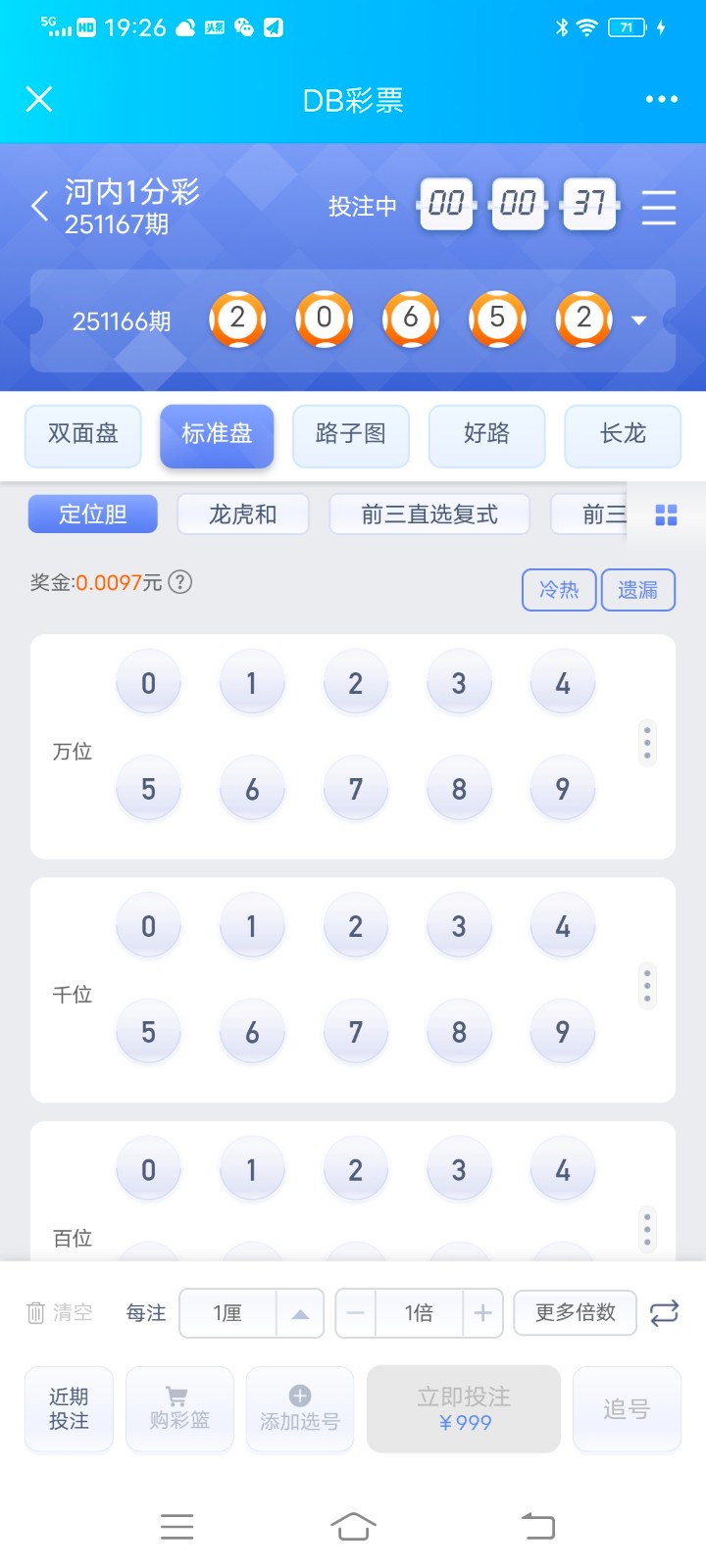Open the three-dot overflow menu
Viewport: 706px width, 1568px height.
[x=661, y=99]
